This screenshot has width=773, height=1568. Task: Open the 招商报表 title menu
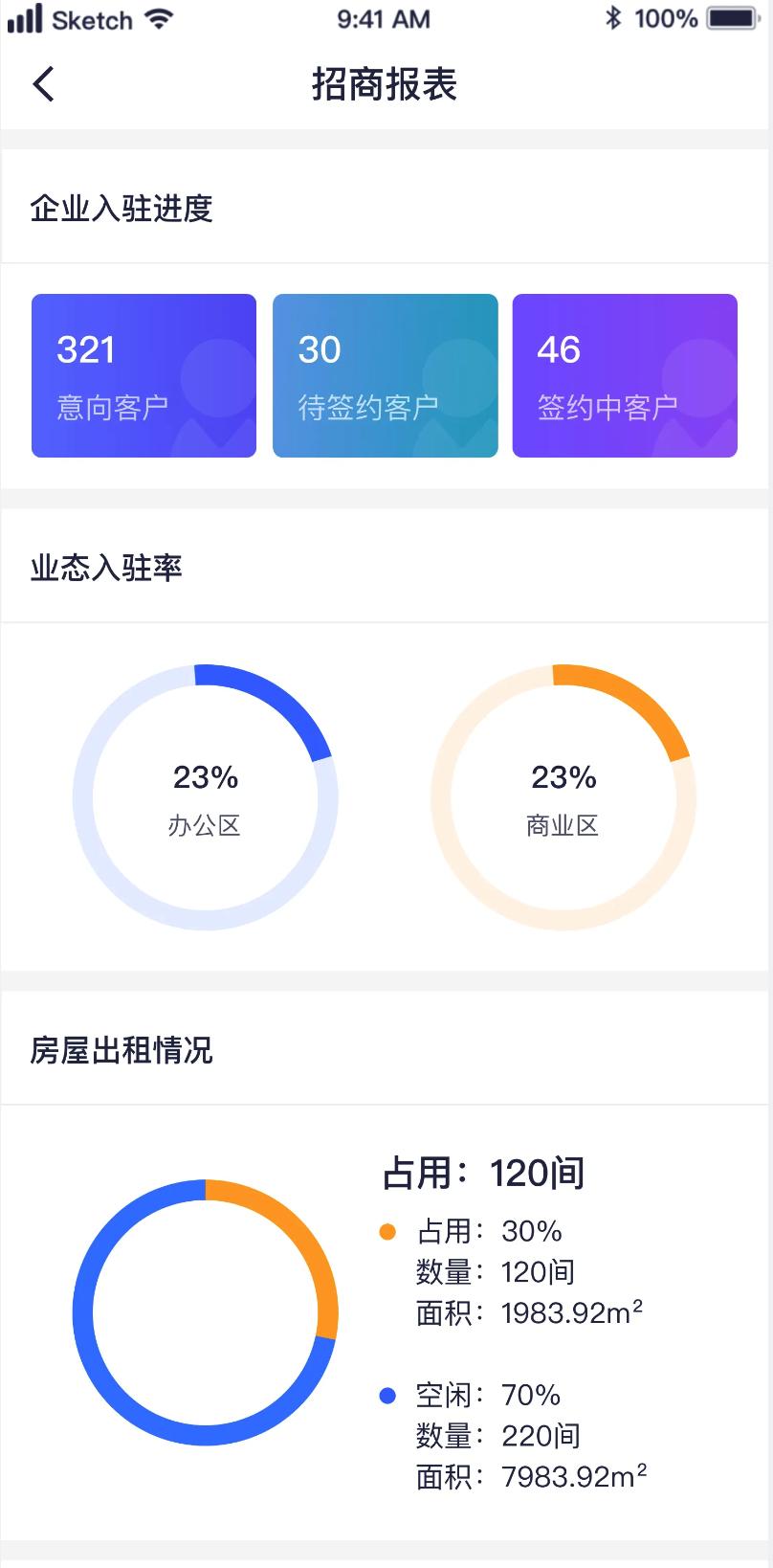pos(386,84)
